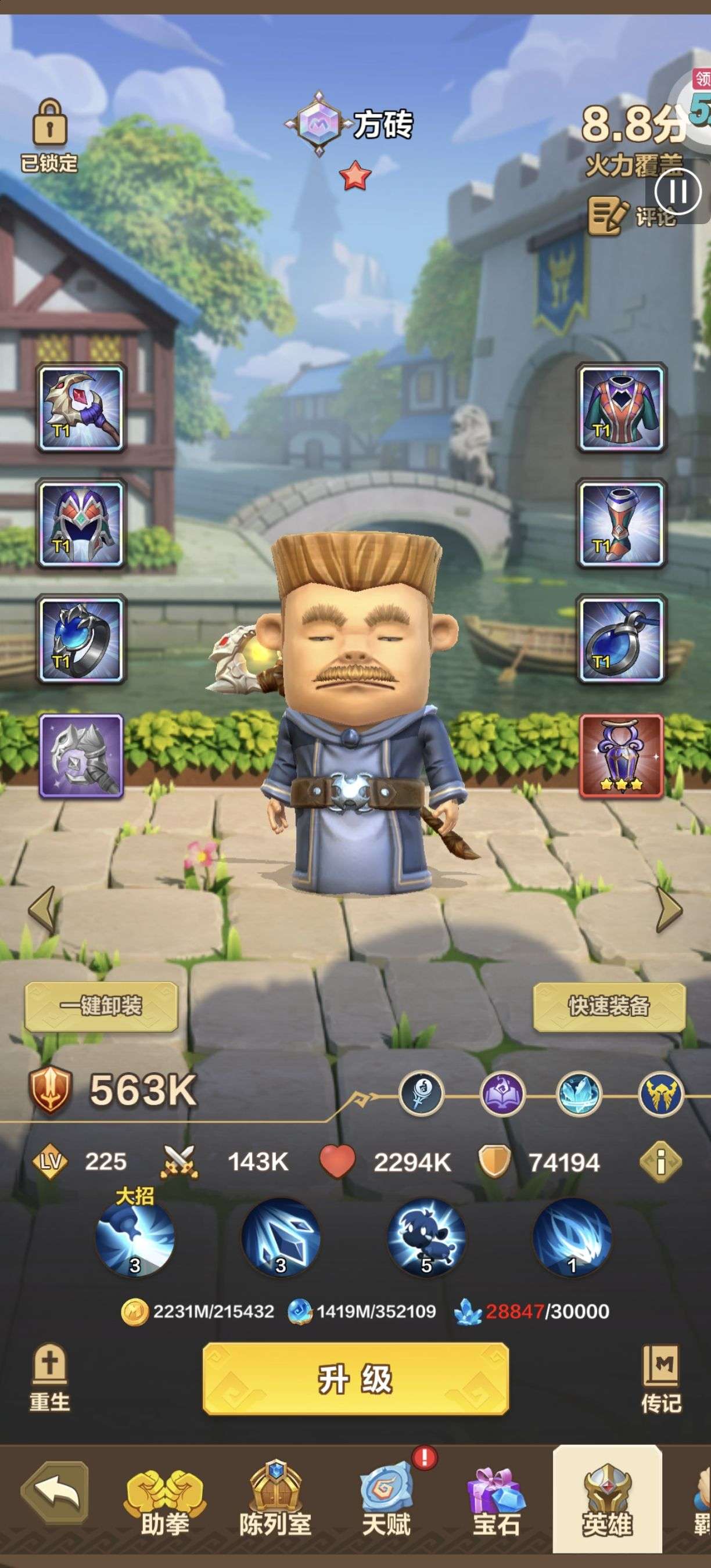
Task: Open the T1 staff weapon slot
Action: pos(81,407)
